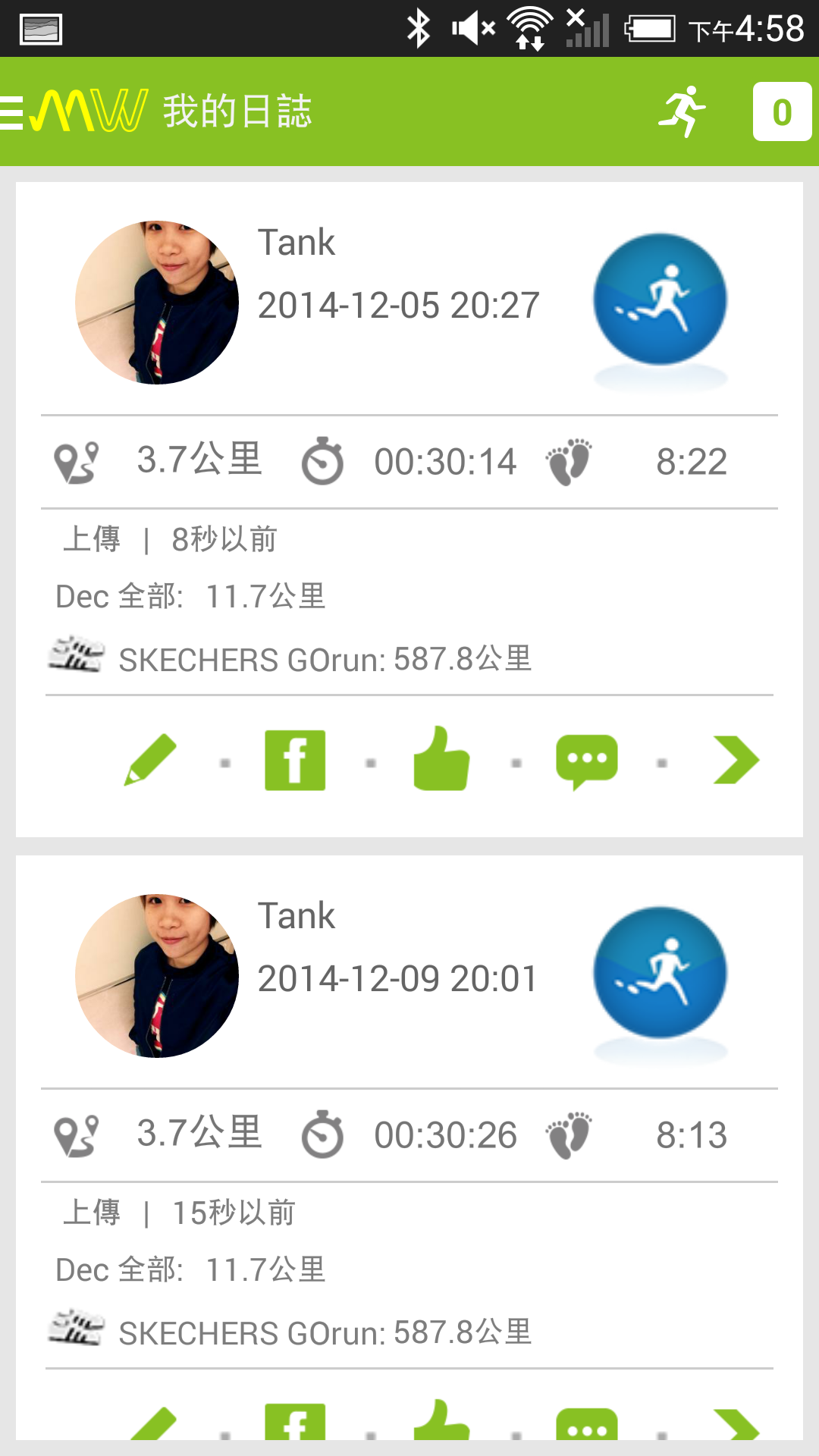Tap running activity icon on 2014-12-05 entry
Image resolution: width=819 pixels, height=1456 pixels.
coord(660,300)
